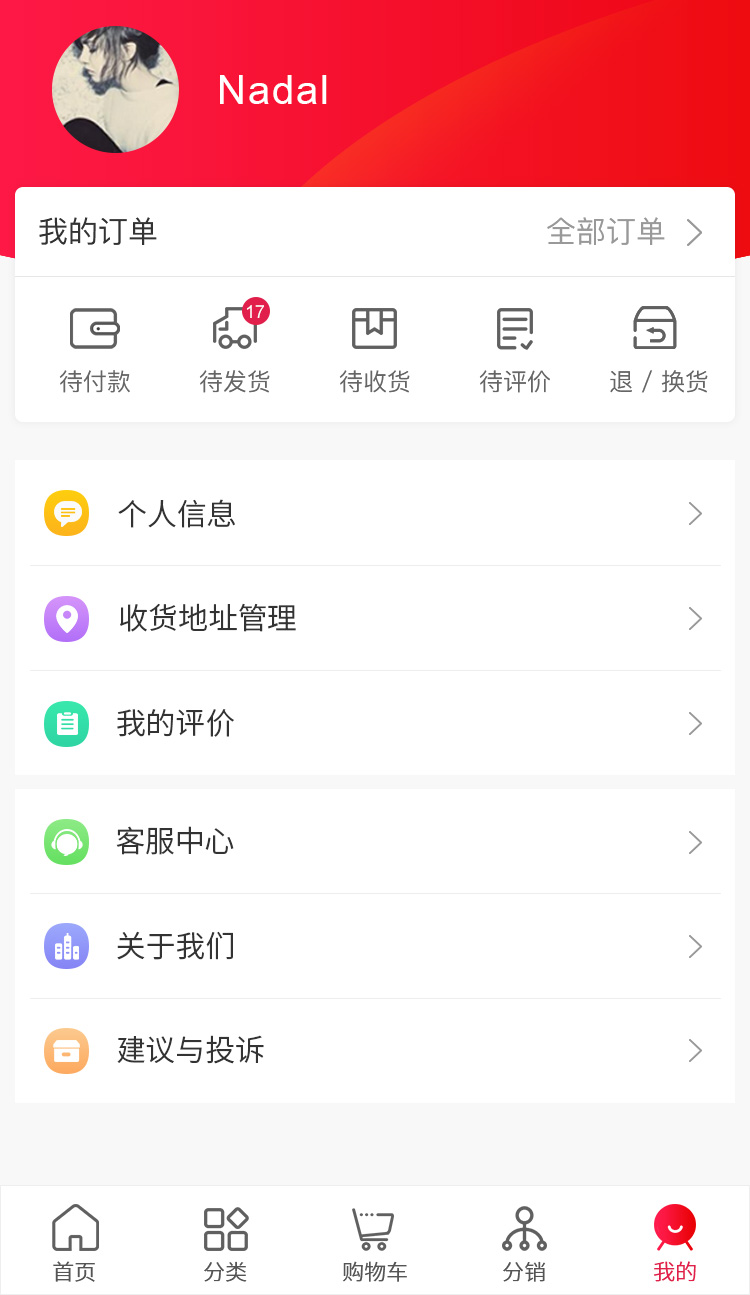Select 建议与投诉 feedback and complaints

[x=375, y=1051]
